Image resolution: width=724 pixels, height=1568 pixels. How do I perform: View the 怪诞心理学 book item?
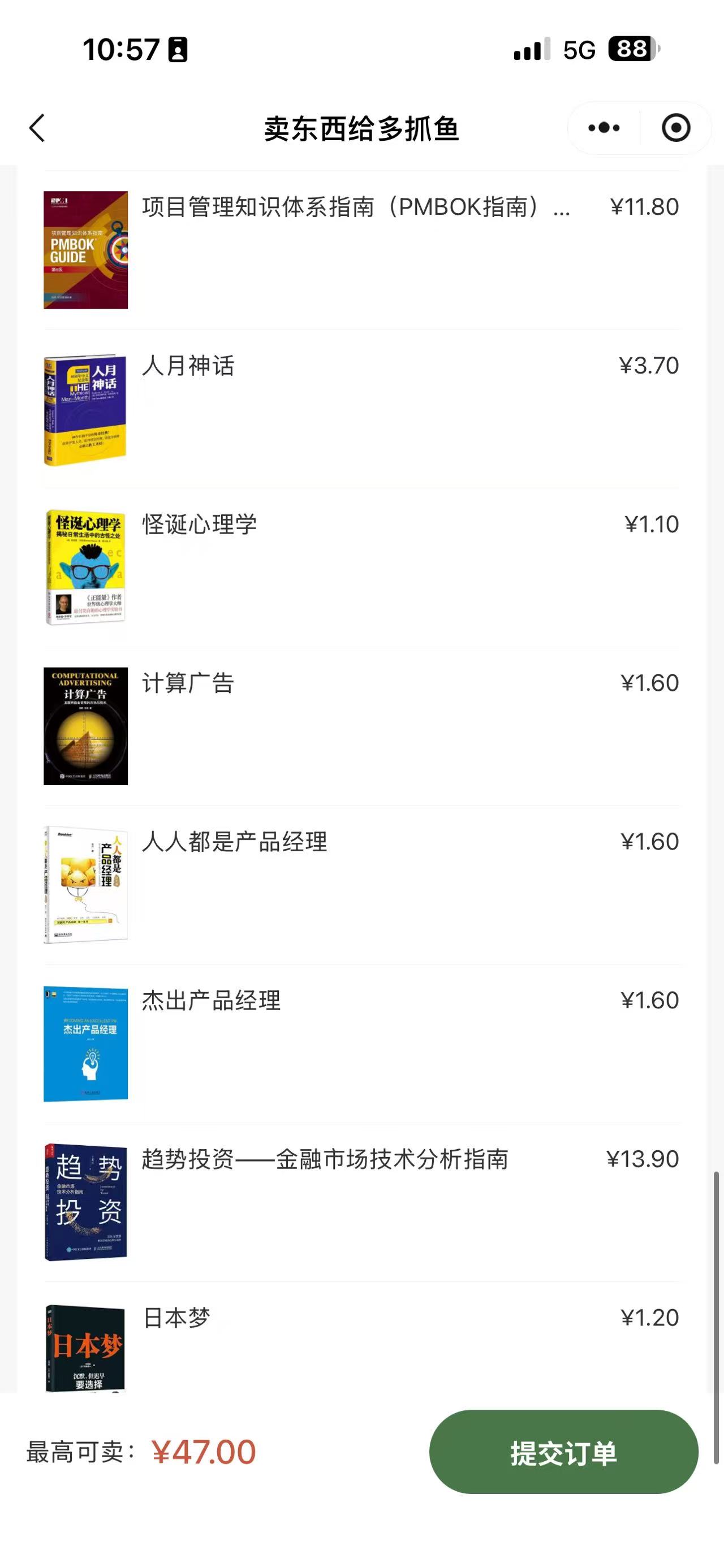pyautogui.click(x=200, y=525)
